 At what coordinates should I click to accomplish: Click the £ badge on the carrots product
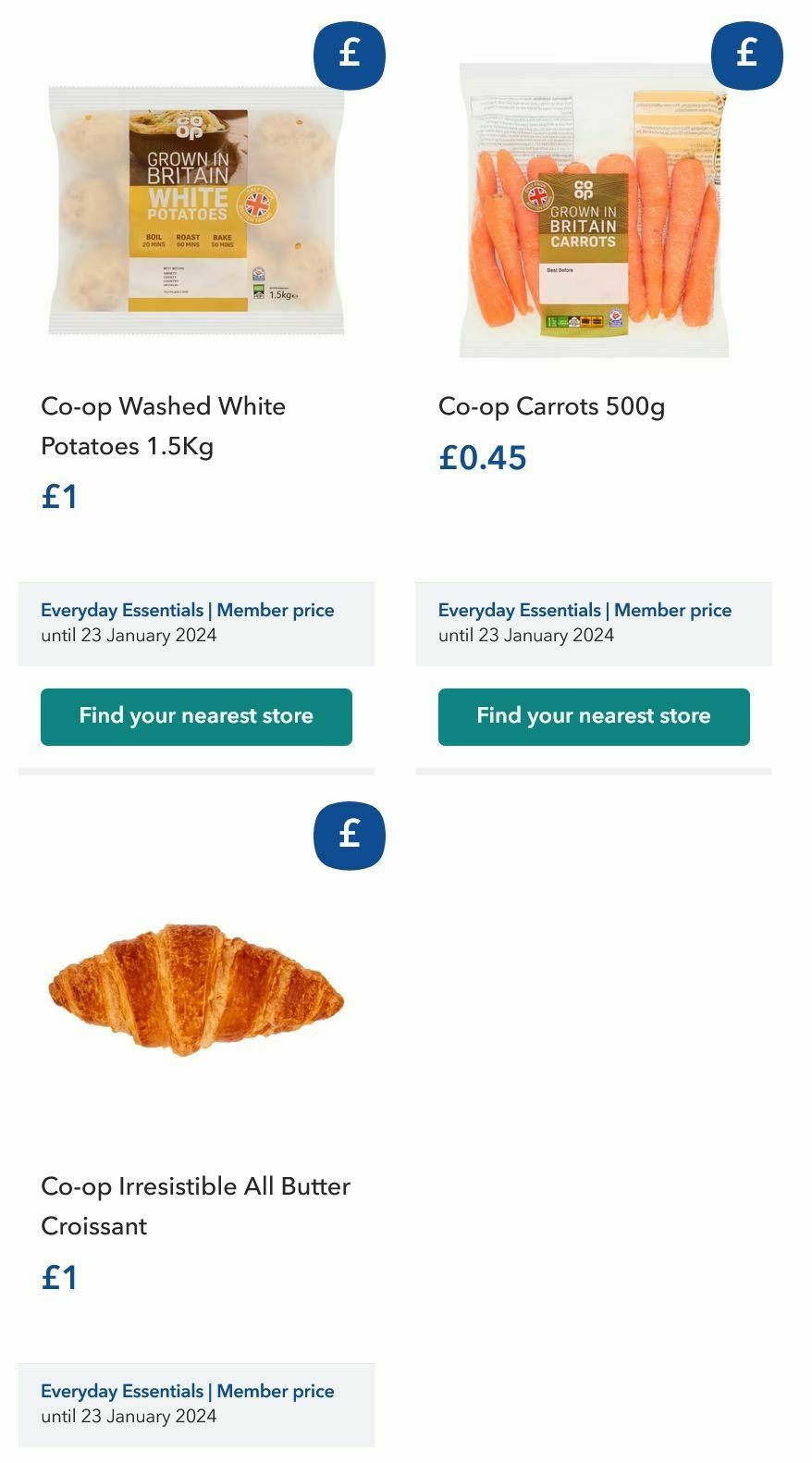(745, 56)
